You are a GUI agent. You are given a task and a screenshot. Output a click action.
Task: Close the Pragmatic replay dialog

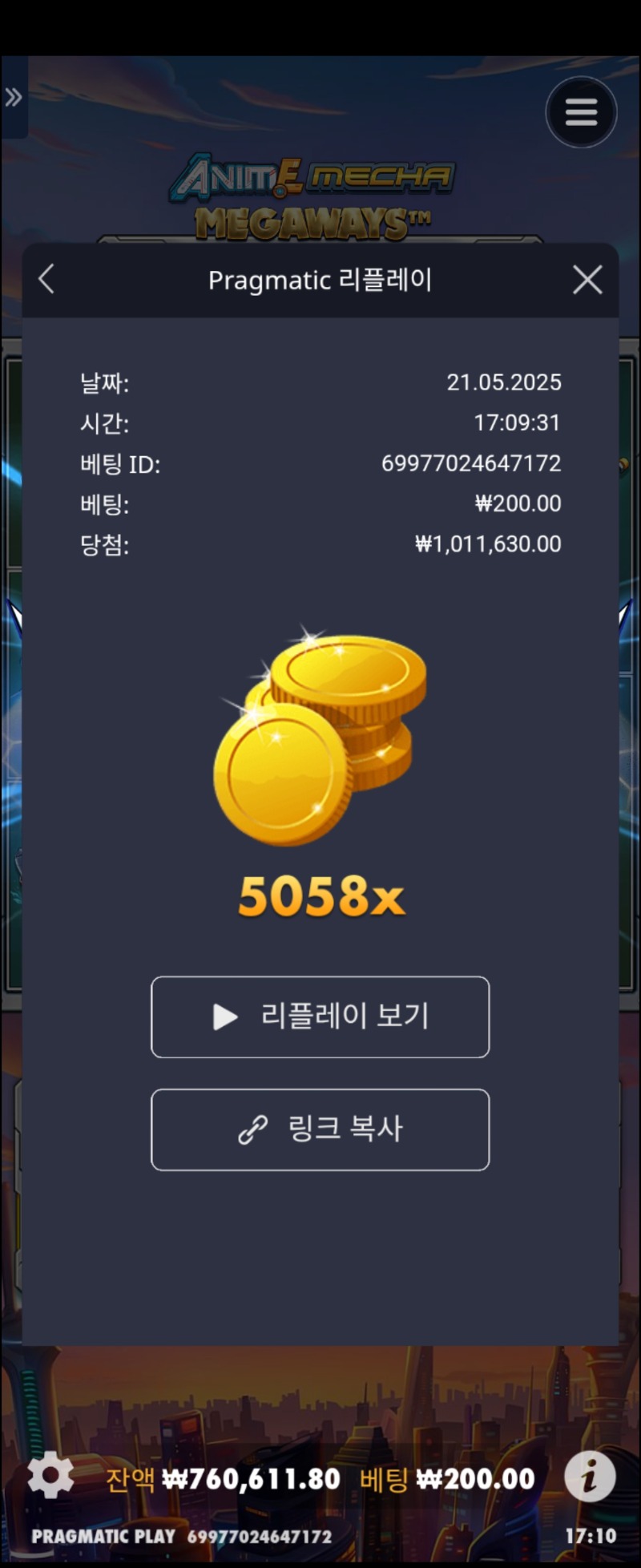click(587, 280)
